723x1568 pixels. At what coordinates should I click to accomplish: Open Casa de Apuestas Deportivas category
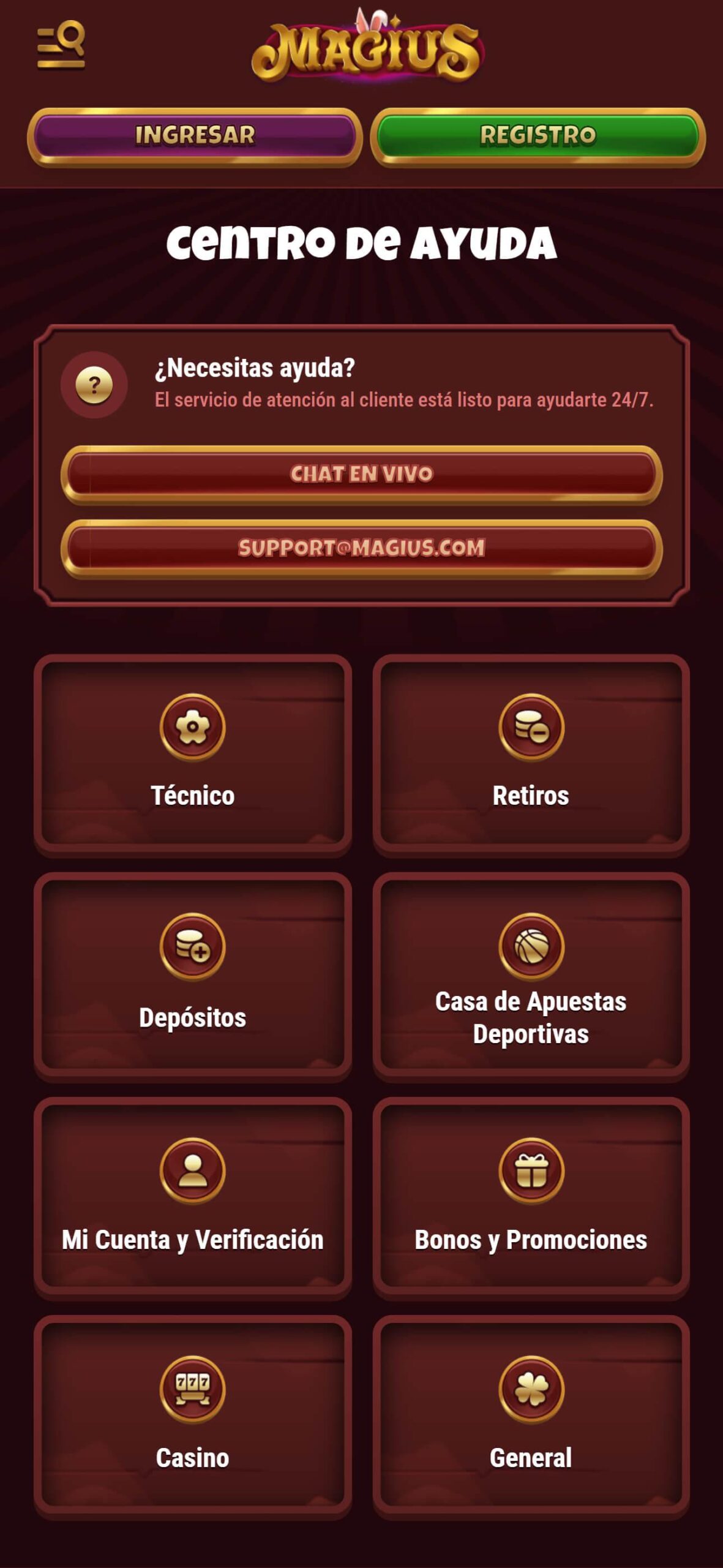click(531, 976)
